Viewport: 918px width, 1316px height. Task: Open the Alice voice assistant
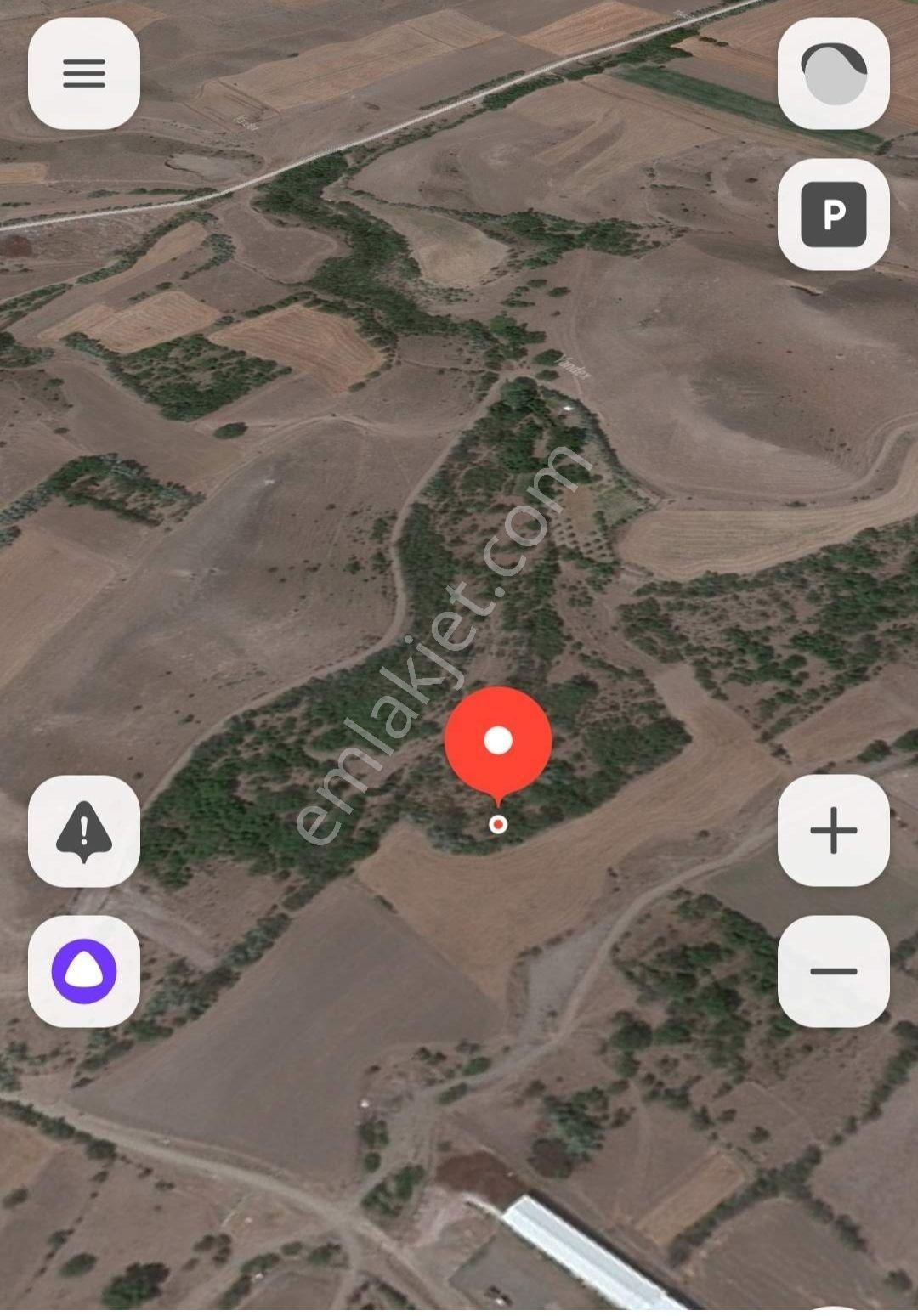84,971
